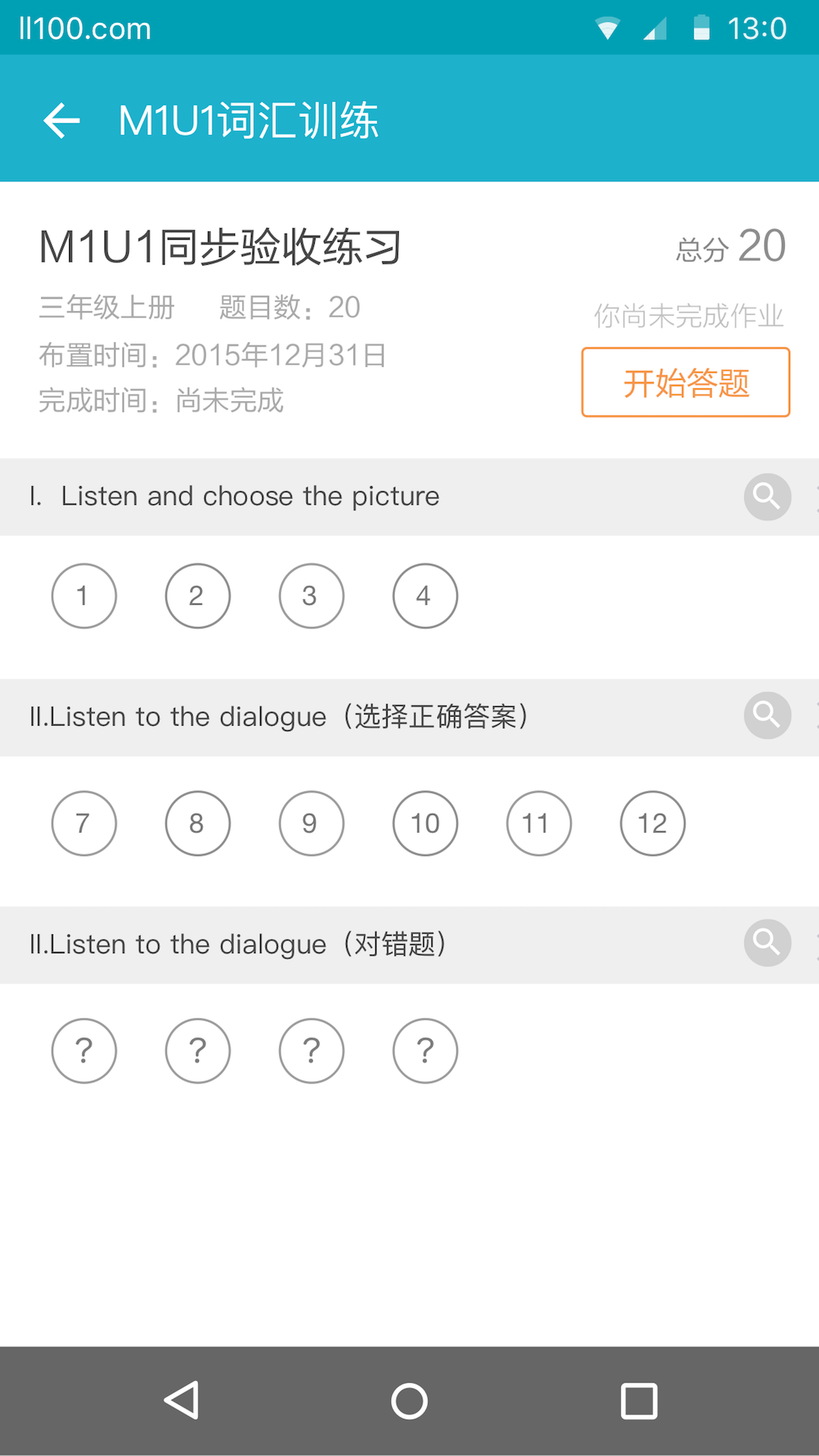Select question circle 10
Screen dimensions: 819x1456
tap(425, 823)
